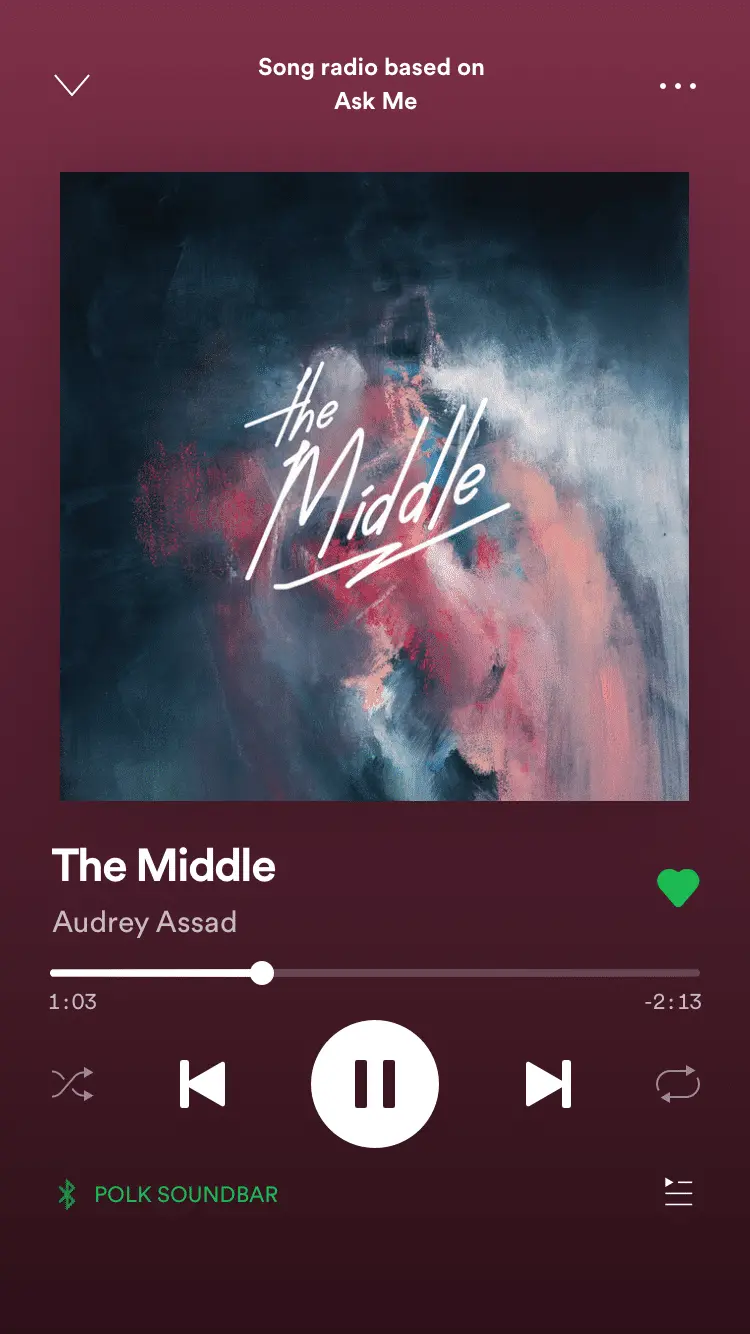Skip to the next track
This screenshot has height=1334, width=750.
pyautogui.click(x=548, y=1084)
